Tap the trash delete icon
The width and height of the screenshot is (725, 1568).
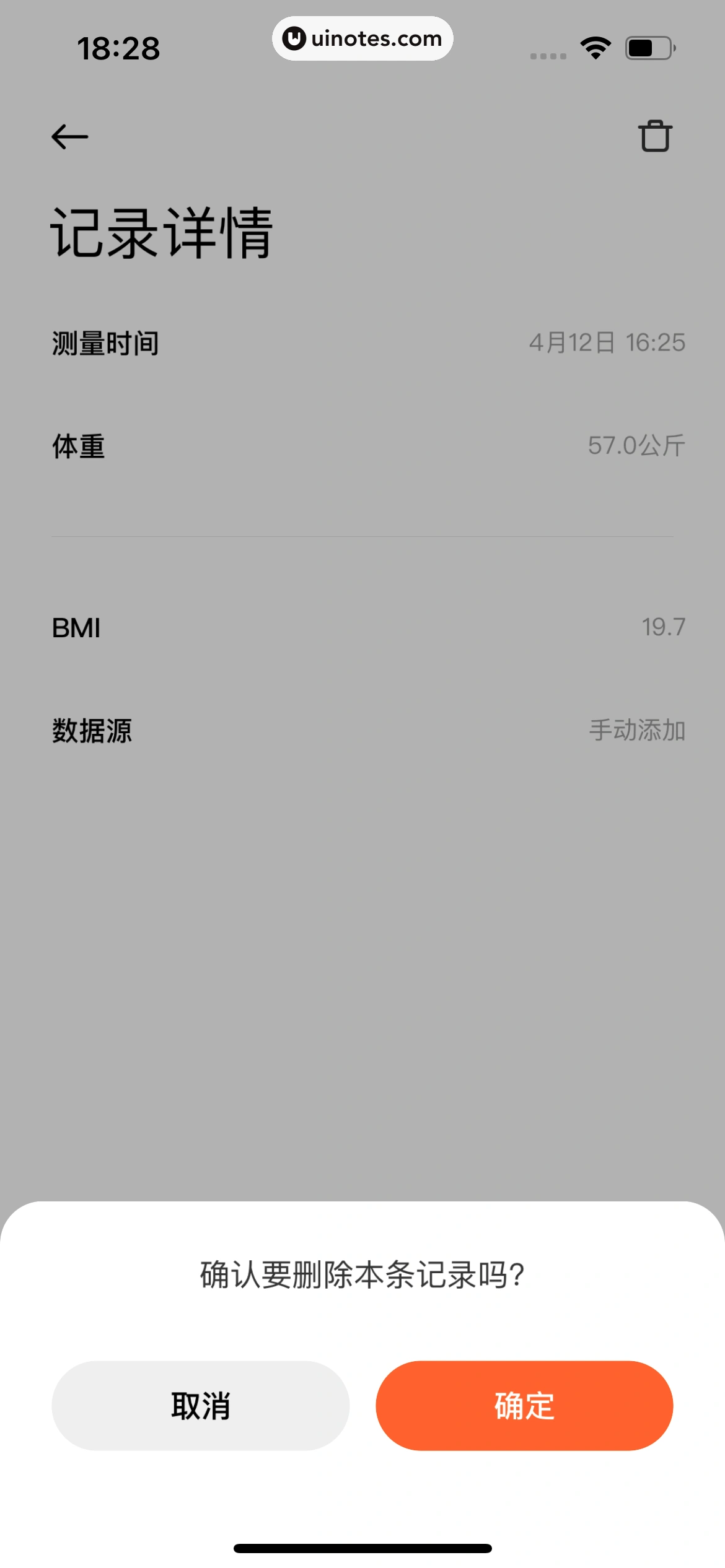tap(655, 136)
